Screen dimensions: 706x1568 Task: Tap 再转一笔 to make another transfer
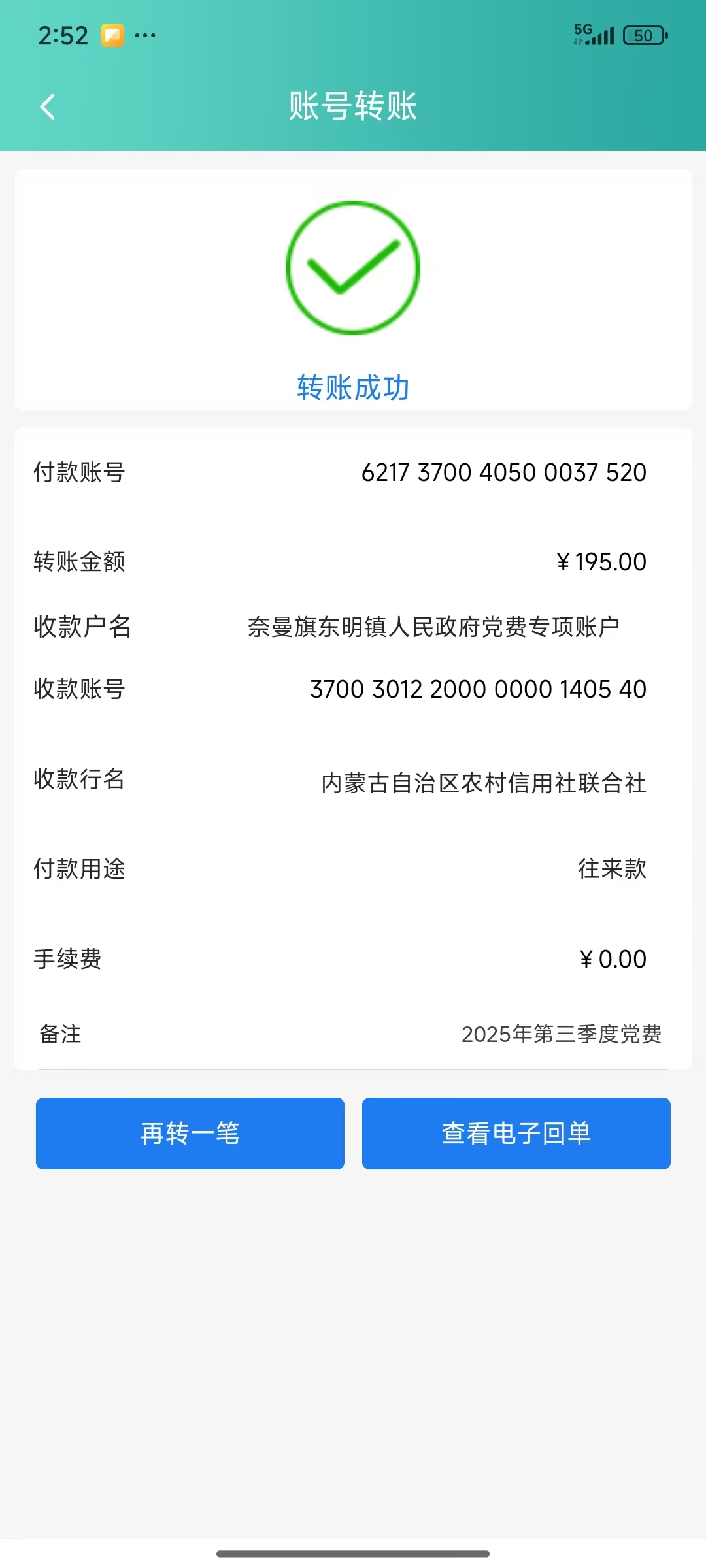190,1133
